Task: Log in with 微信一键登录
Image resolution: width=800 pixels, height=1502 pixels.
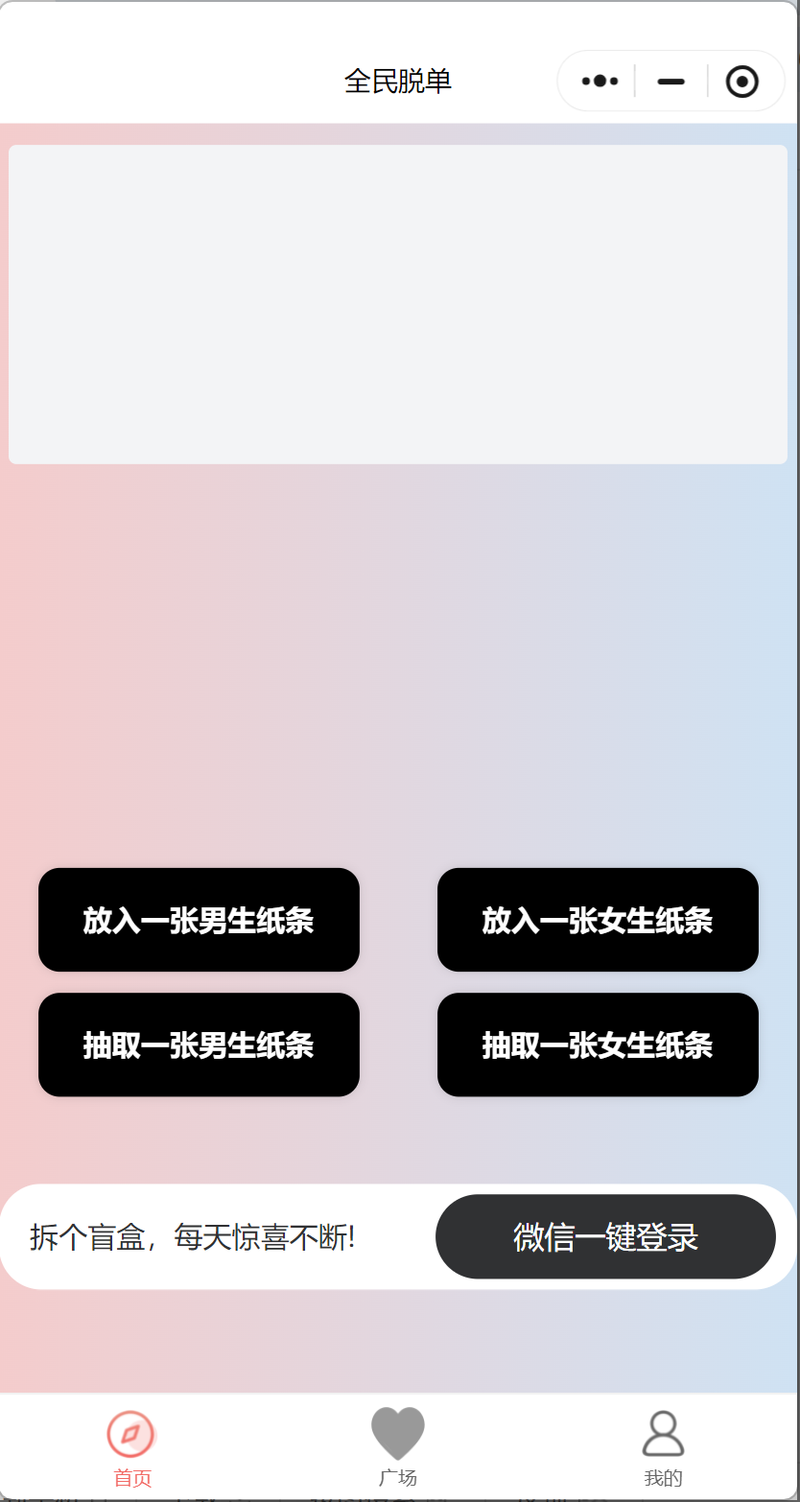Action: tap(606, 1237)
